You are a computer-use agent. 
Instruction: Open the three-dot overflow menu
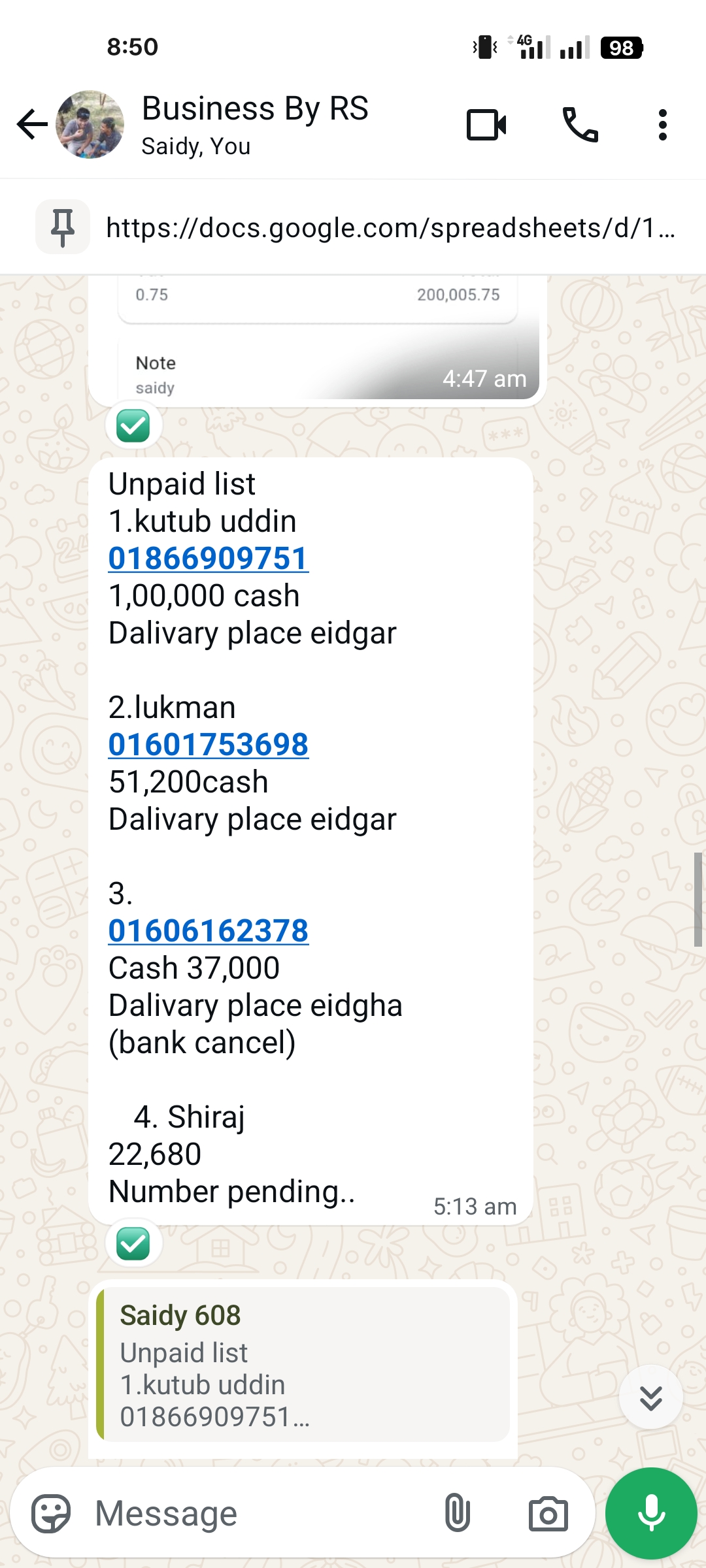(662, 125)
